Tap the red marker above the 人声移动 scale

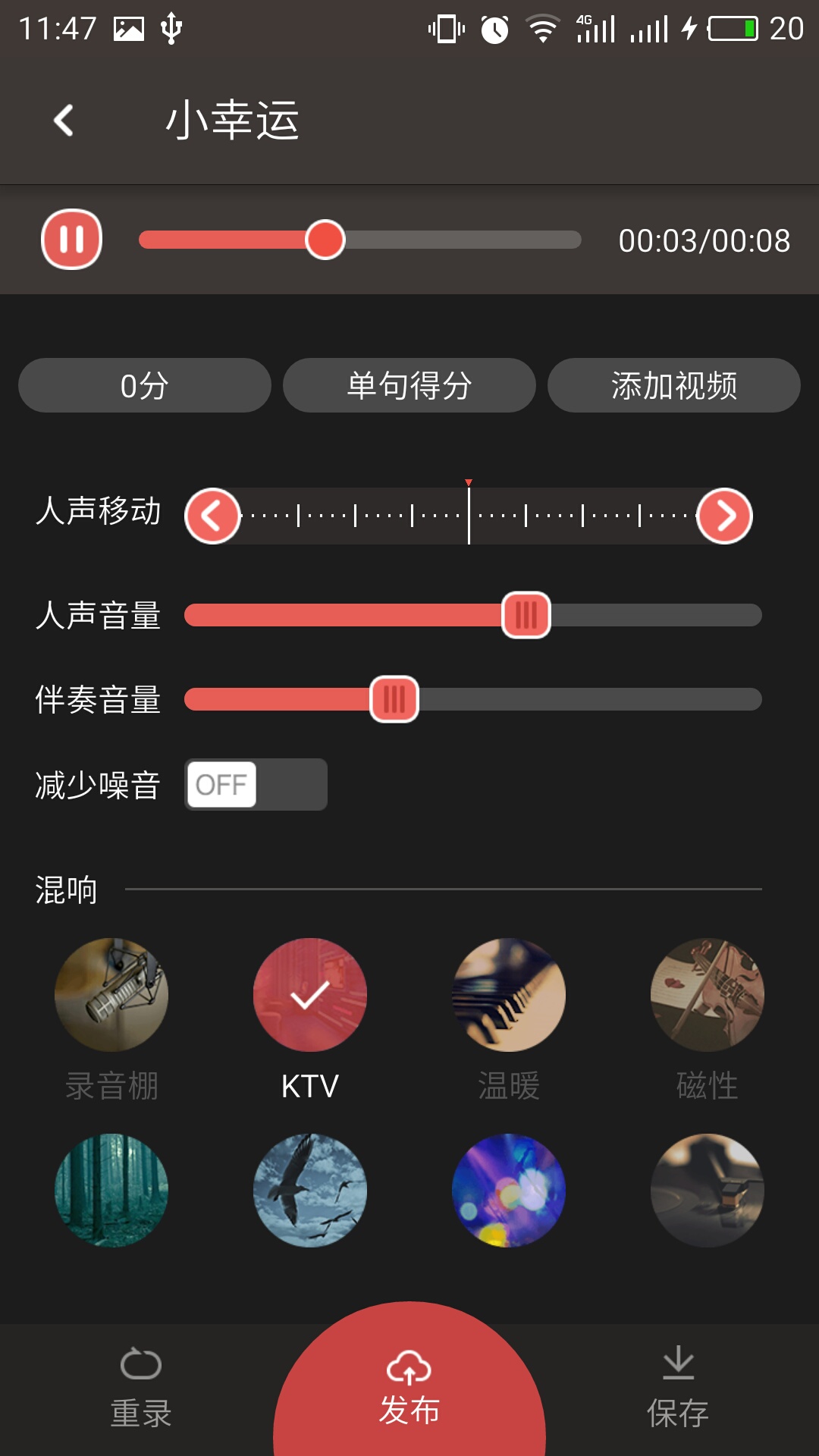469,483
